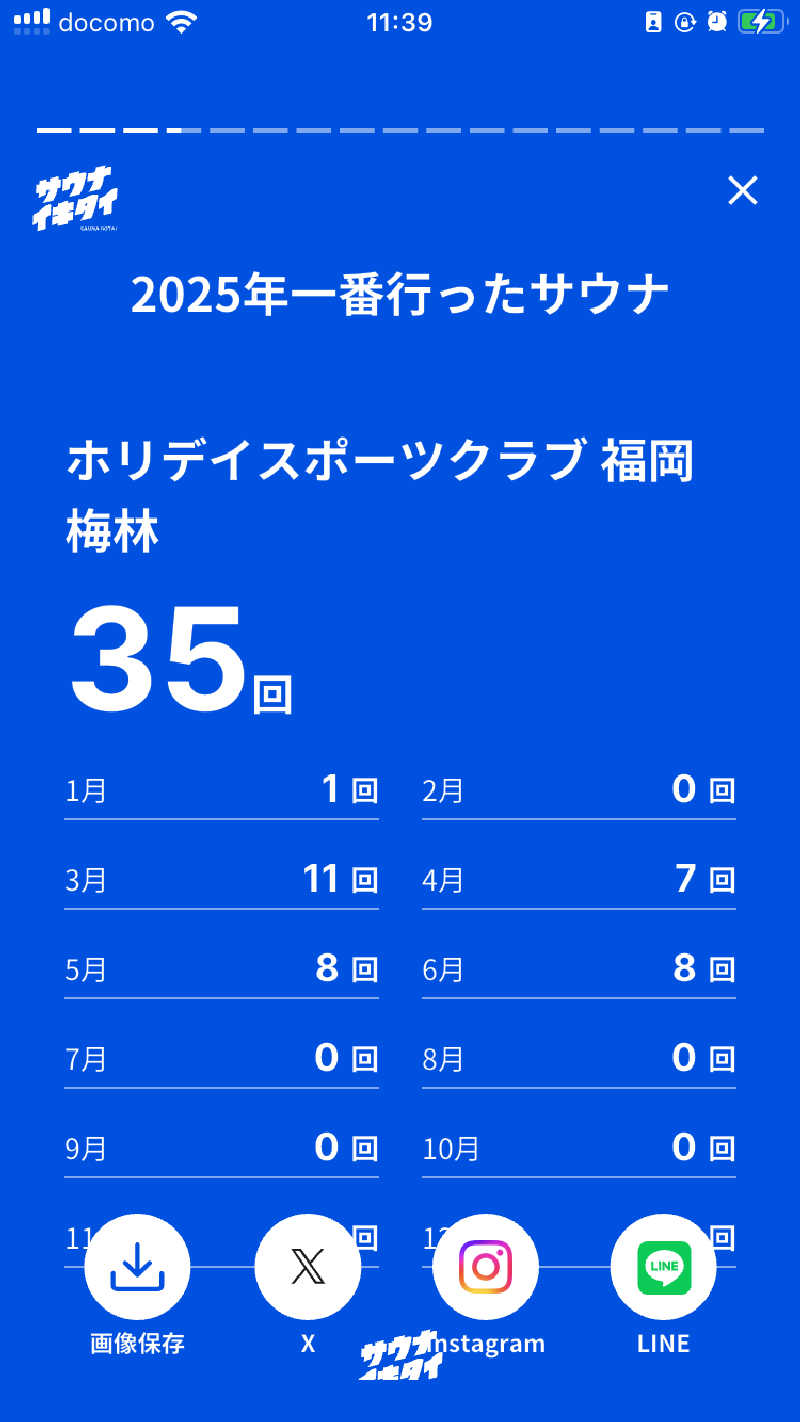Viewport: 800px width, 1422px height.
Task: Share the summary via LINE
Action: click(663, 1267)
